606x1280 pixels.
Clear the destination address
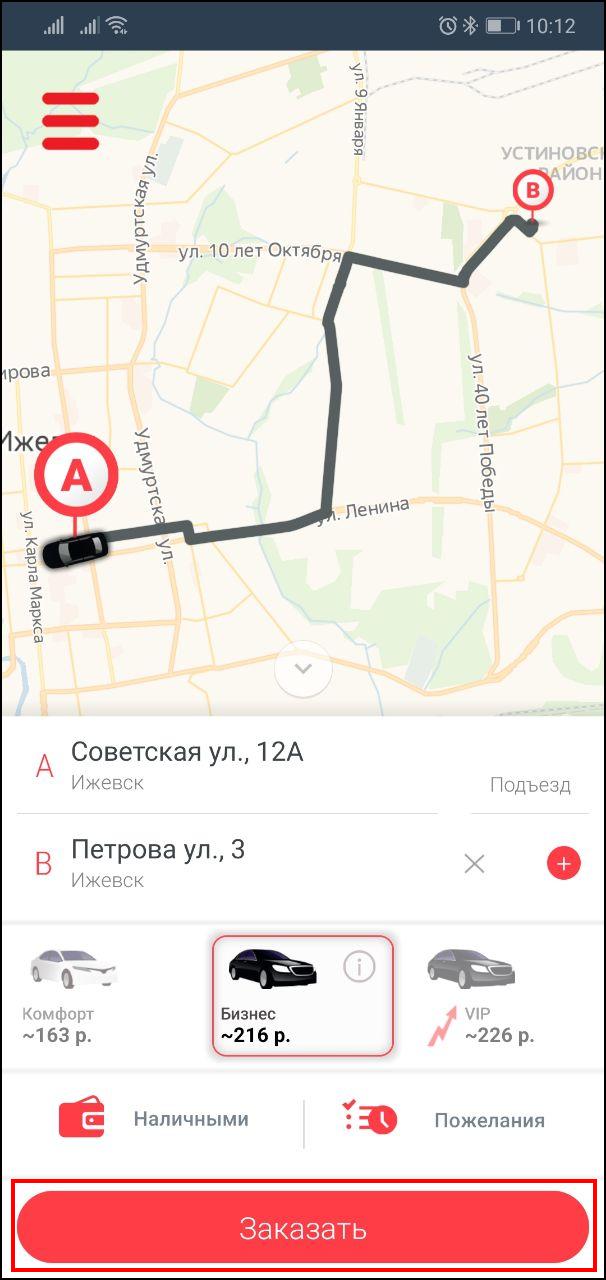474,863
